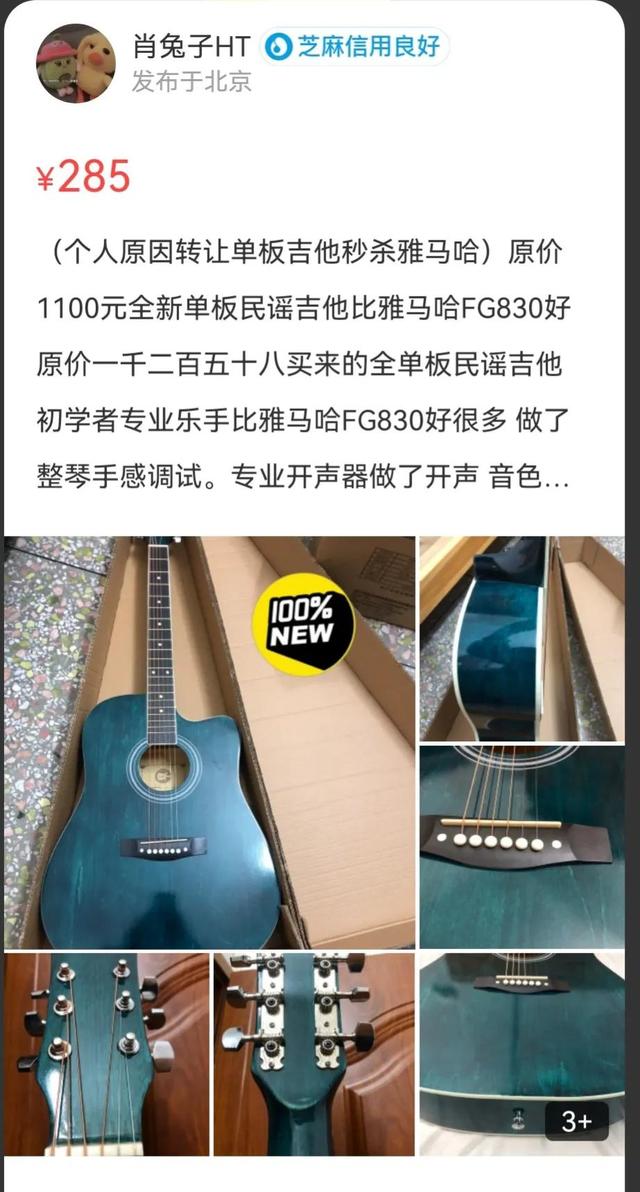View the guitar side-profile photo
Image resolution: width=640 pixels, height=1192 pixels.
pos(521,638)
